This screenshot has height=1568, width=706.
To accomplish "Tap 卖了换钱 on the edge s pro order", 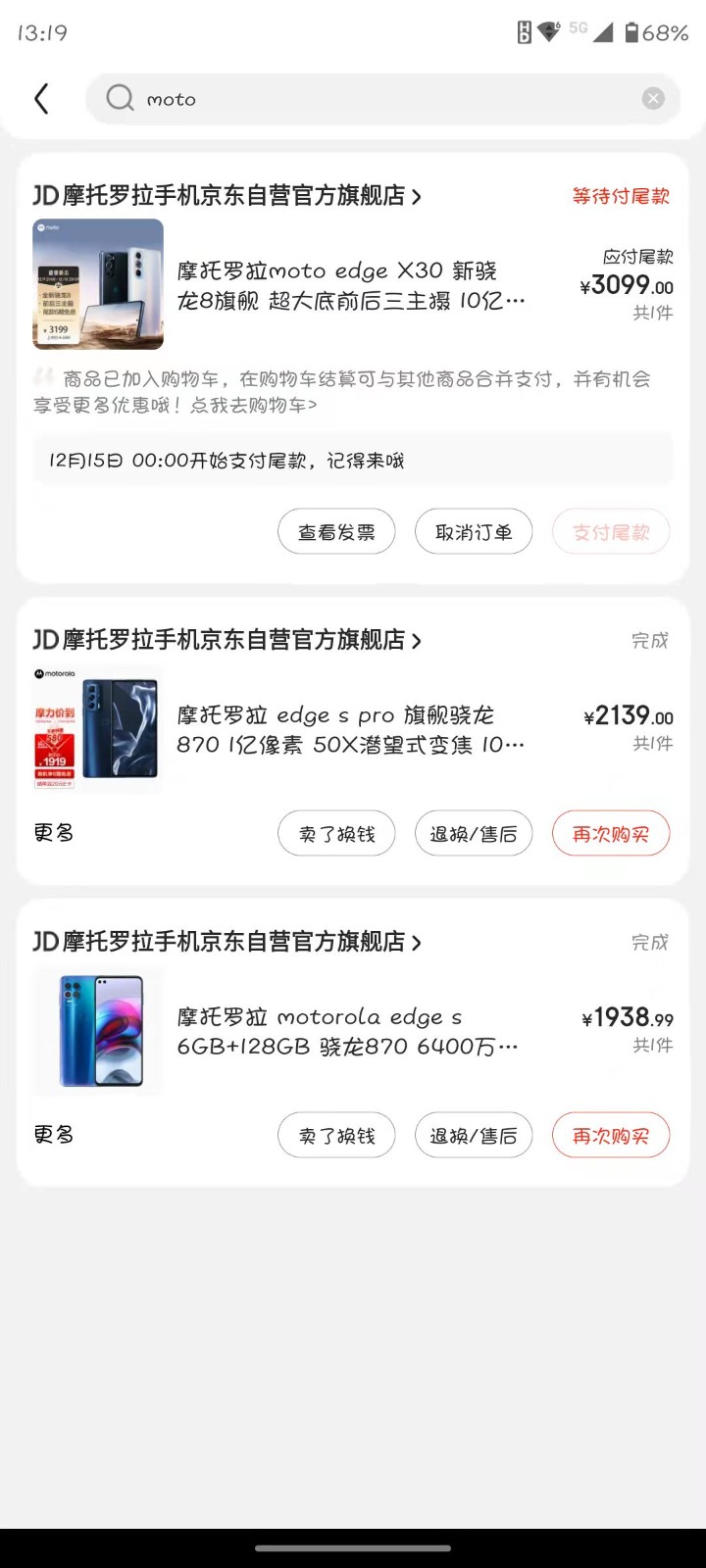I will pyautogui.click(x=336, y=834).
